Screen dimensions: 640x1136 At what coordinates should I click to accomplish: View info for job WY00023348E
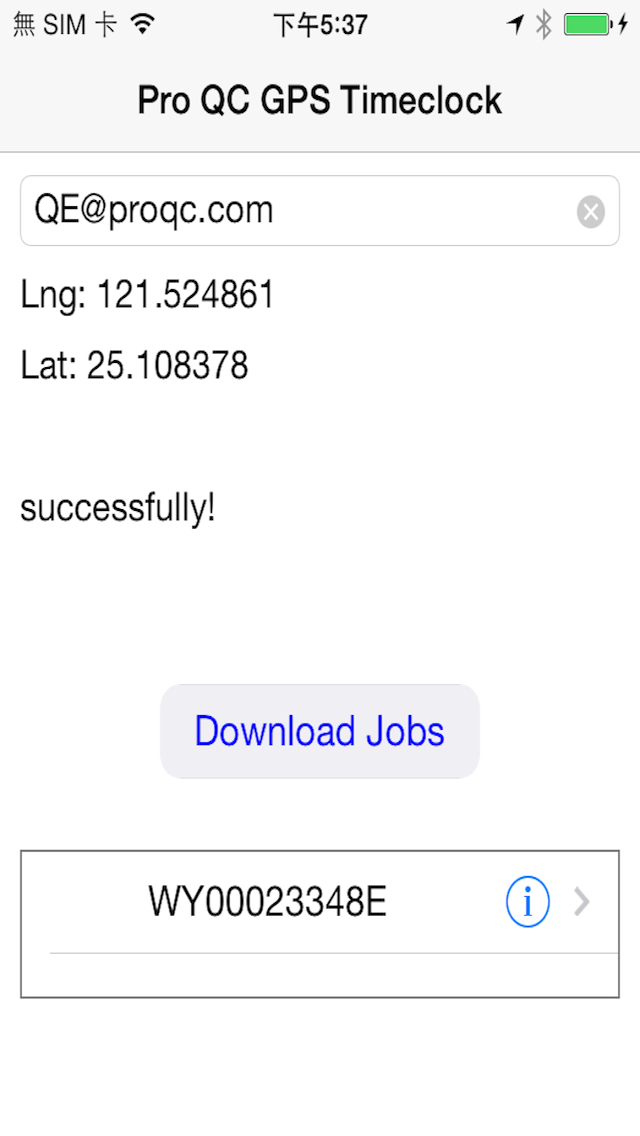(x=527, y=904)
